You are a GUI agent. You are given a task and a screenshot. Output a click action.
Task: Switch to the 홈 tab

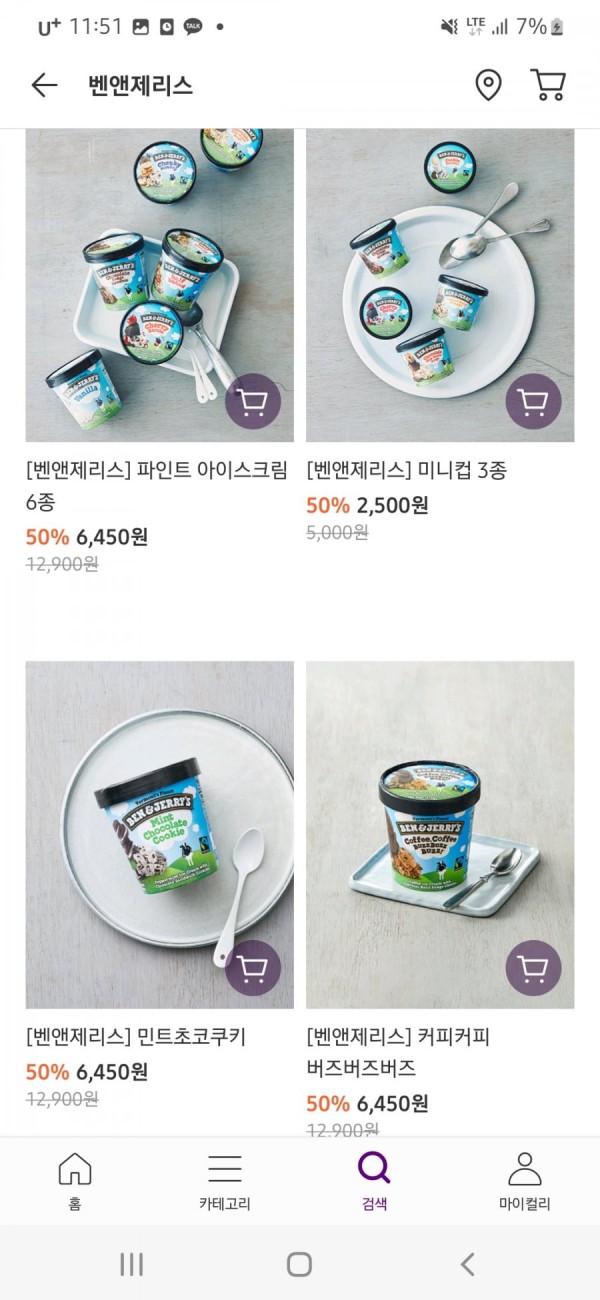click(75, 1181)
